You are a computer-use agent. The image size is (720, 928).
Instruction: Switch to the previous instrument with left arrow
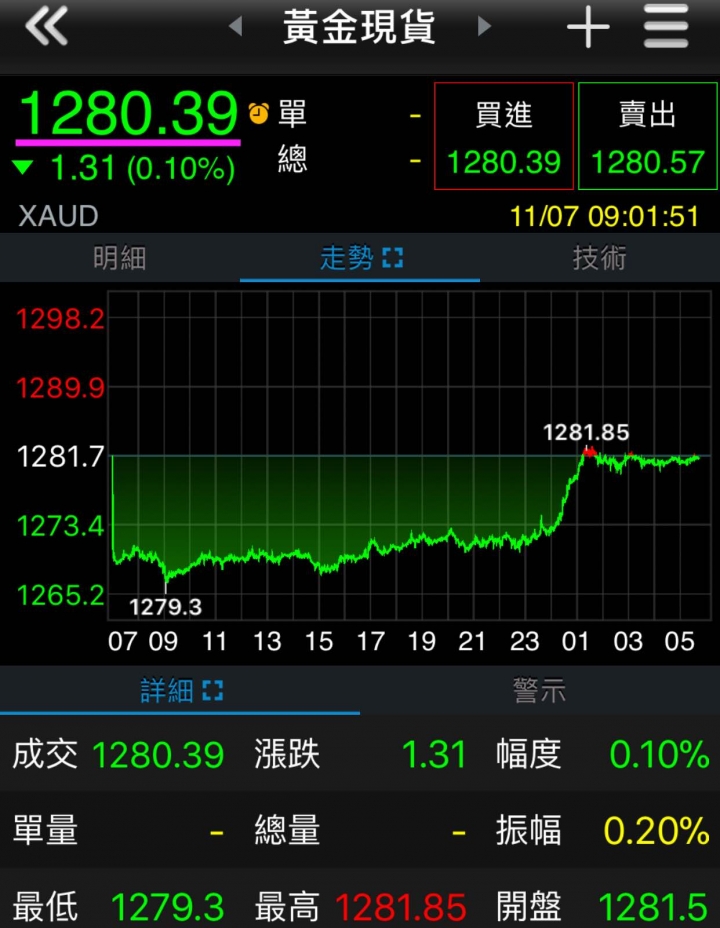(236, 27)
